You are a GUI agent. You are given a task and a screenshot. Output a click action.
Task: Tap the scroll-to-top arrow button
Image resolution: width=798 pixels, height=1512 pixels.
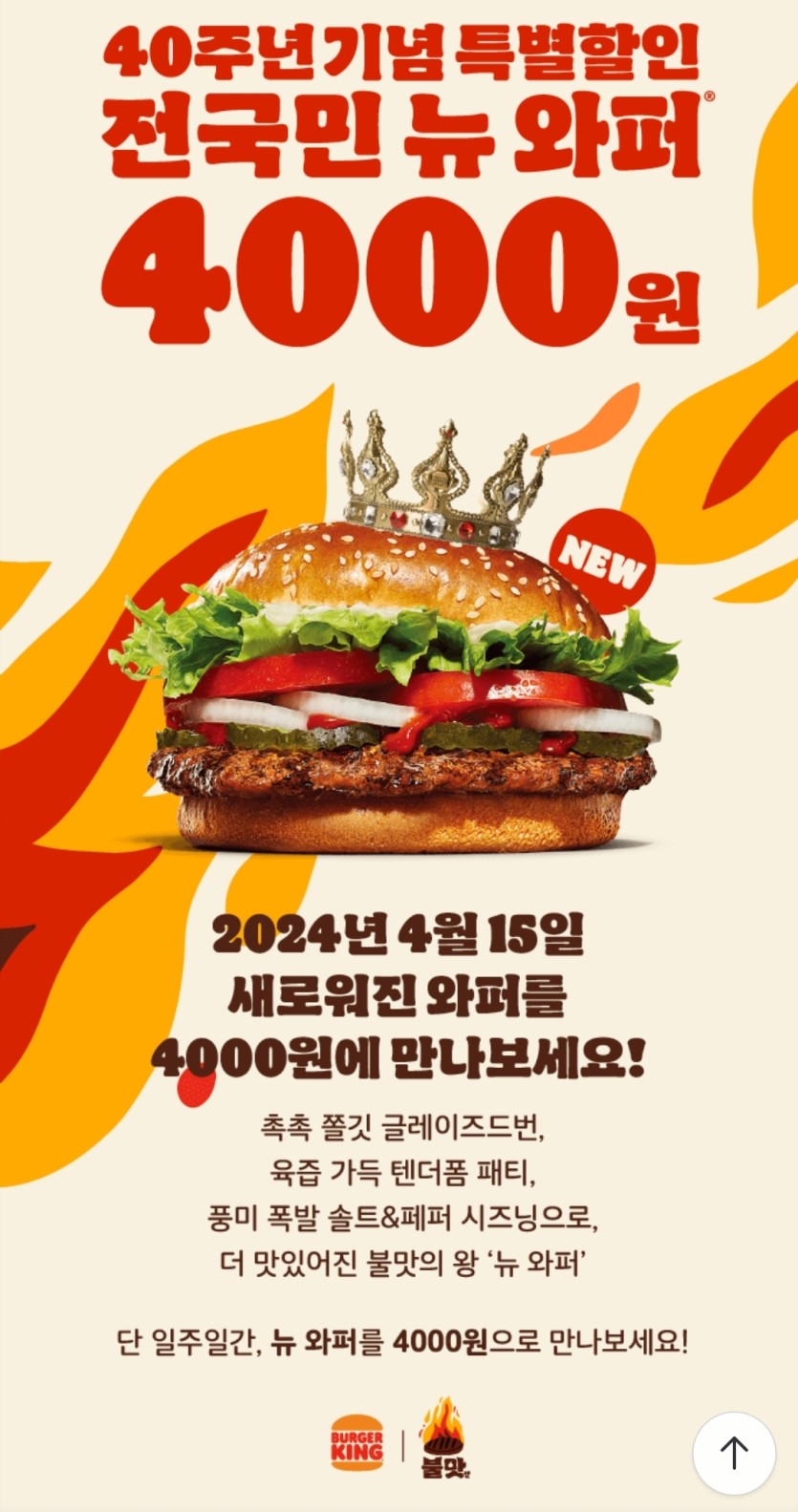733,1453
